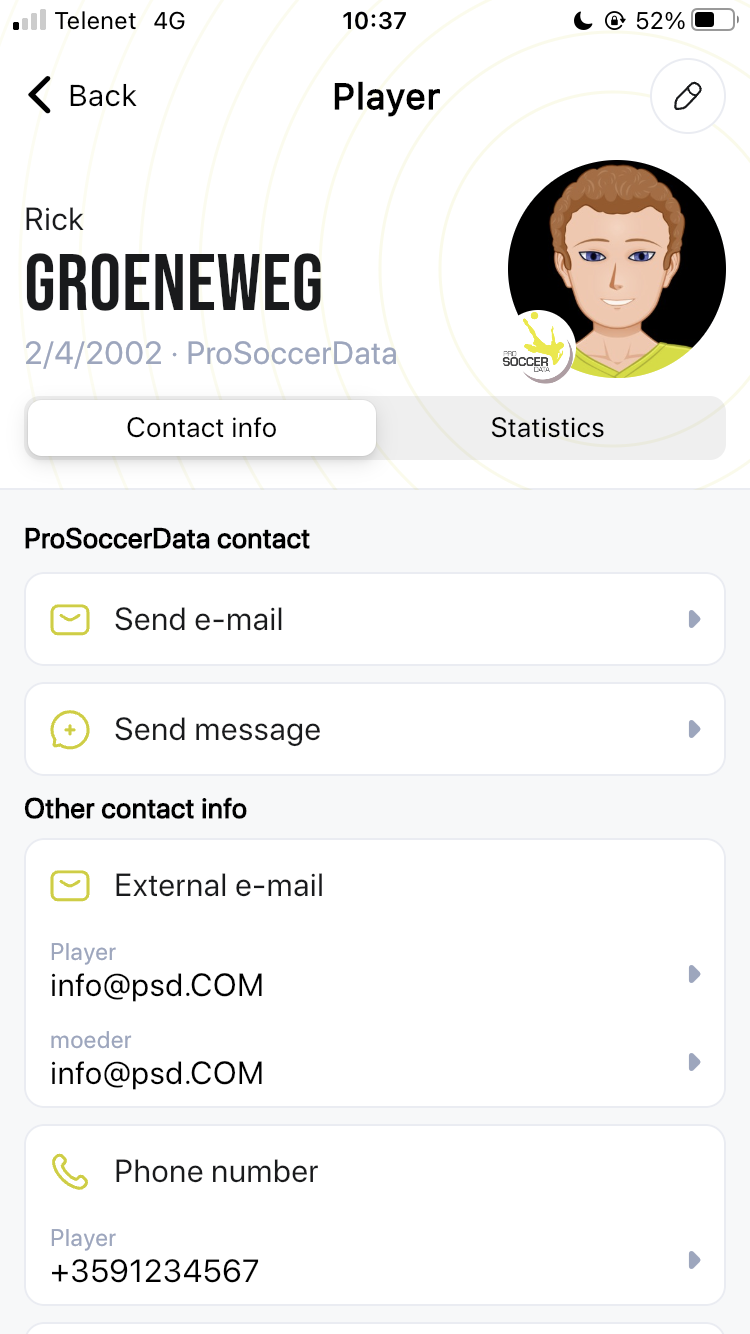750x1334 pixels.
Task: Go back to the previous screen
Action: coord(82,96)
